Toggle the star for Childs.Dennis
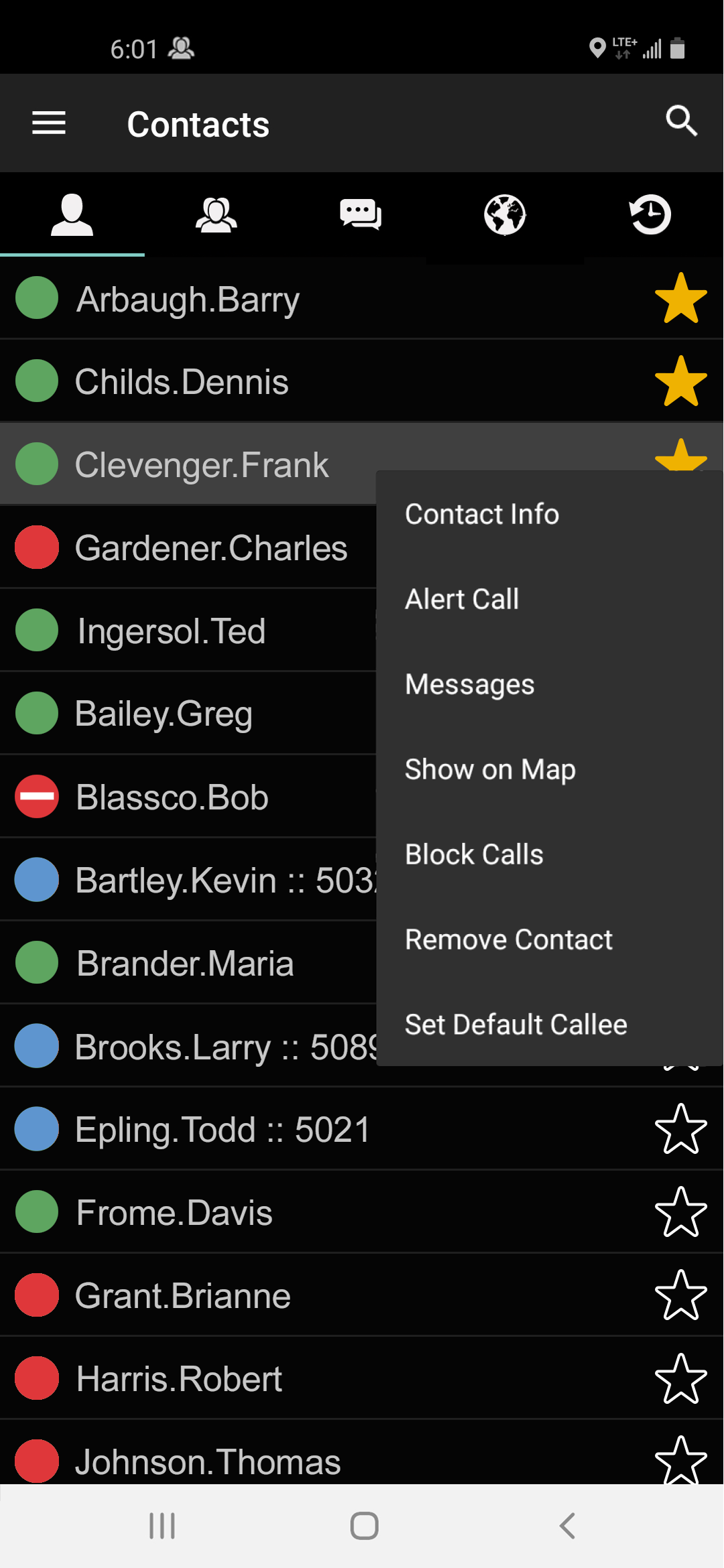The image size is (724, 1568). coord(680,382)
